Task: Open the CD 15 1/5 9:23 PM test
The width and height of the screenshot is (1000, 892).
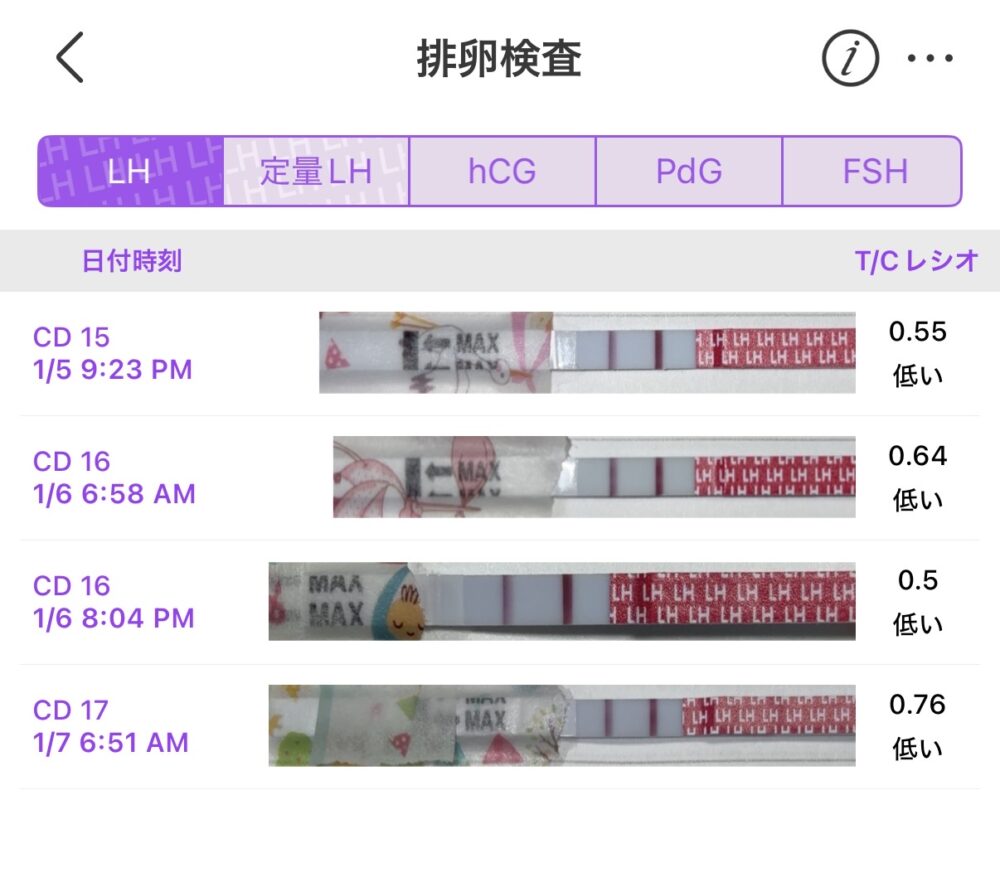Action: coord(500,353)
